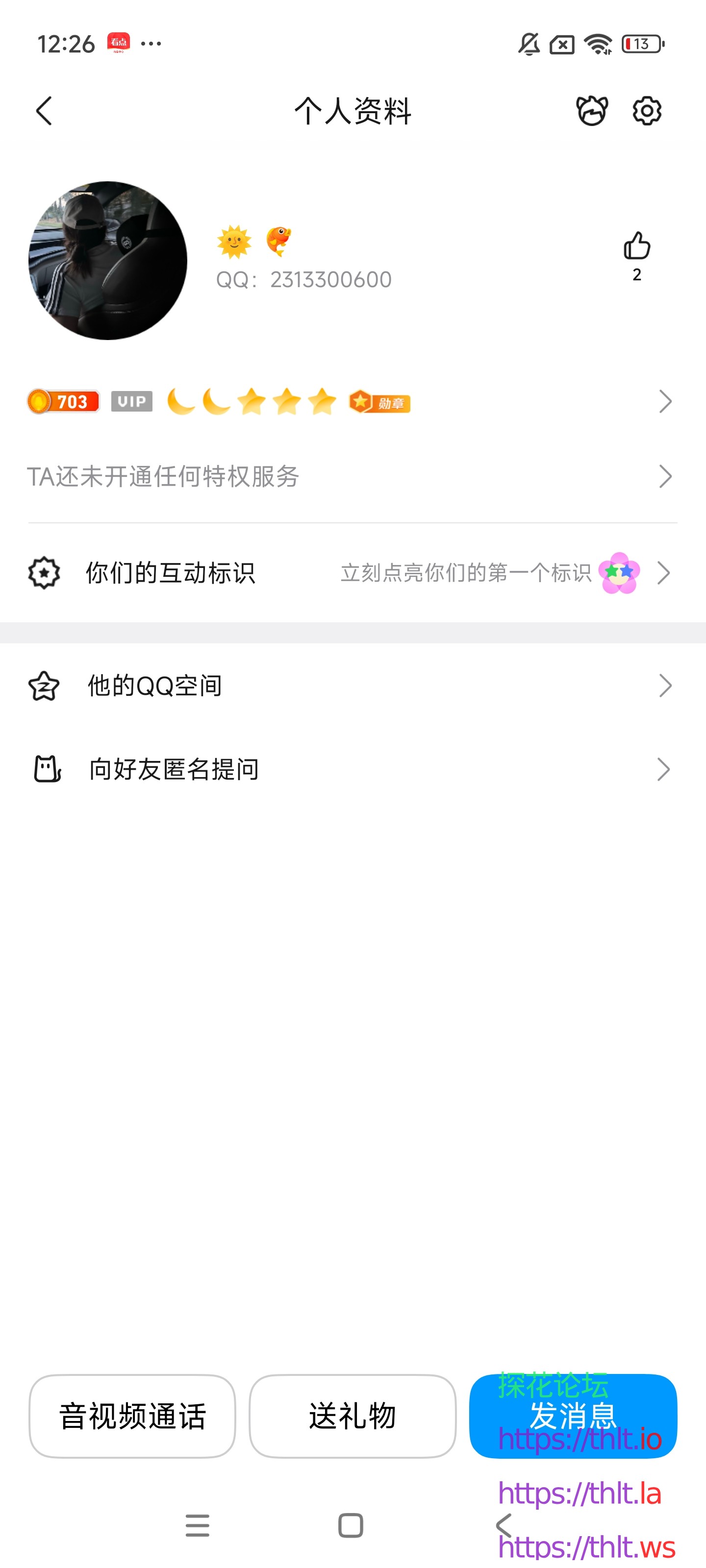Click the anonymous question cat icon
The image size is (706, 1568).
point(45,769)
